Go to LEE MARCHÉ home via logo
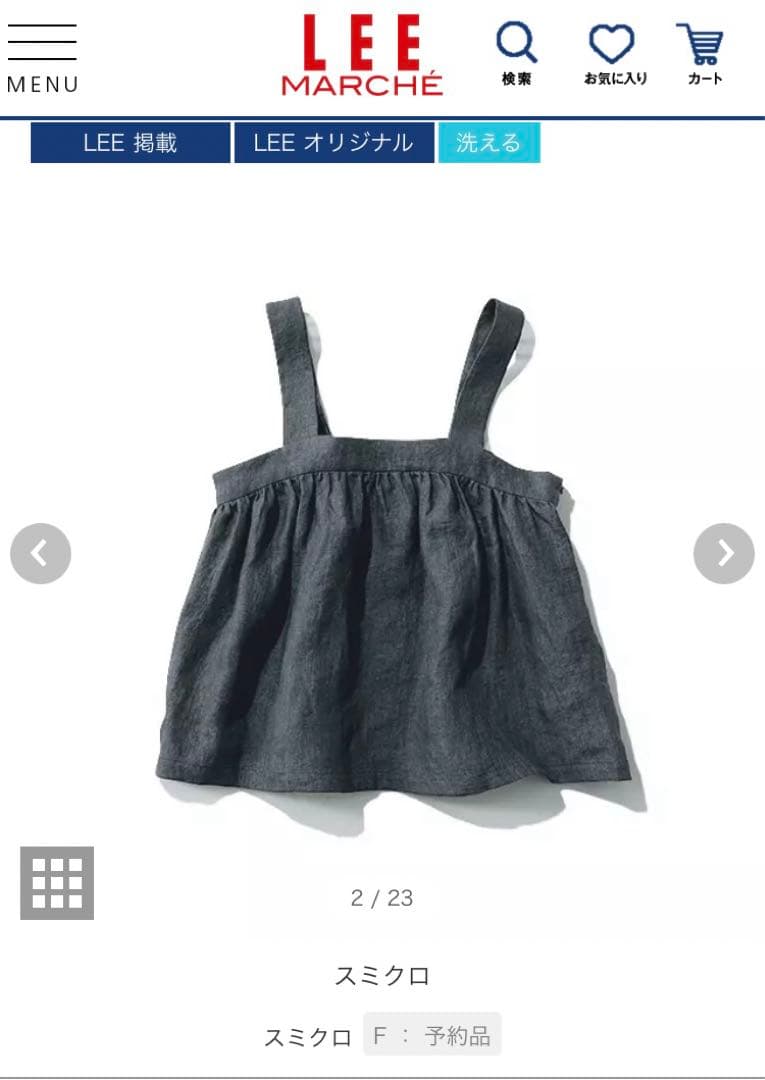Viewport: 765px width, 1080px height. [x=362, y=56]
